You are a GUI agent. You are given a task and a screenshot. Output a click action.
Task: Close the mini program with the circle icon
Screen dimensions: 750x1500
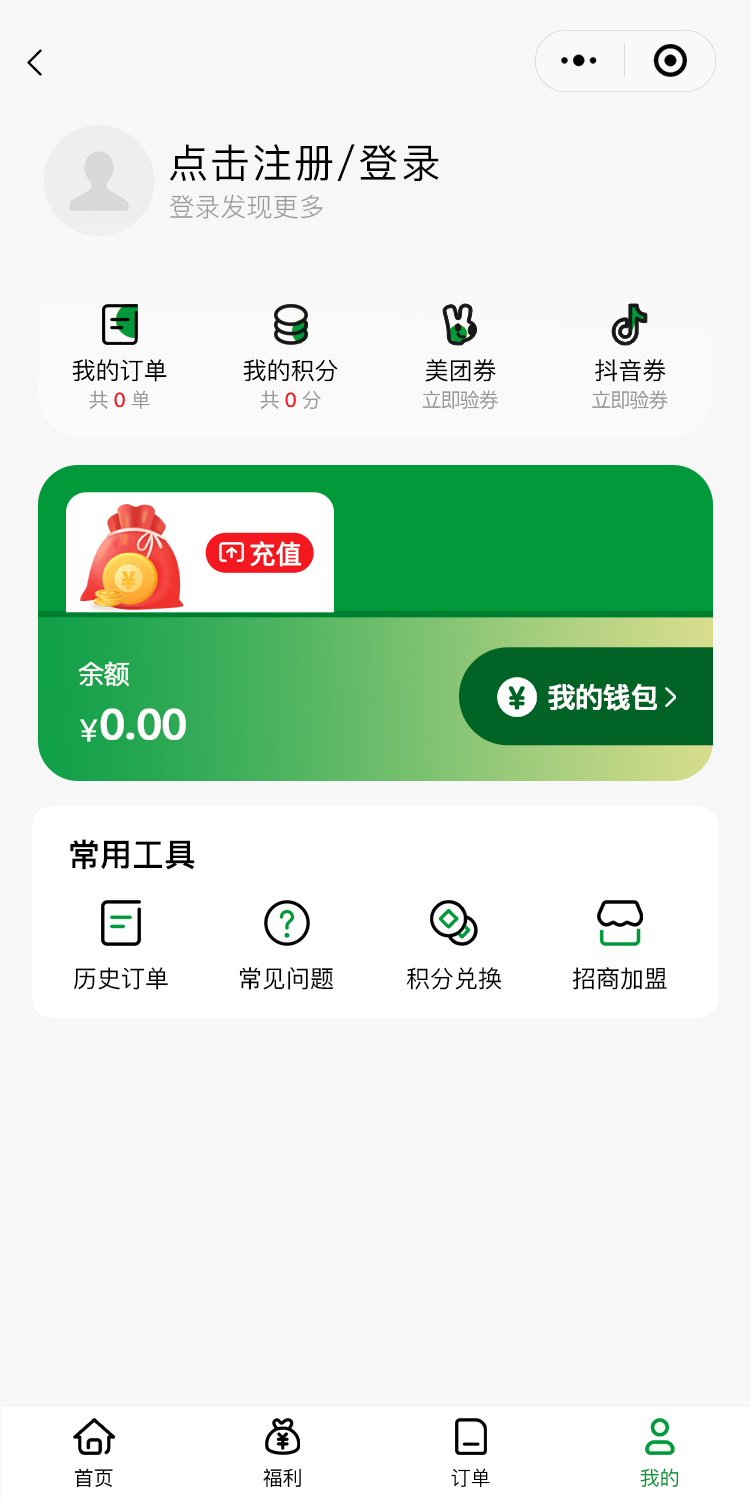point(670,61)
